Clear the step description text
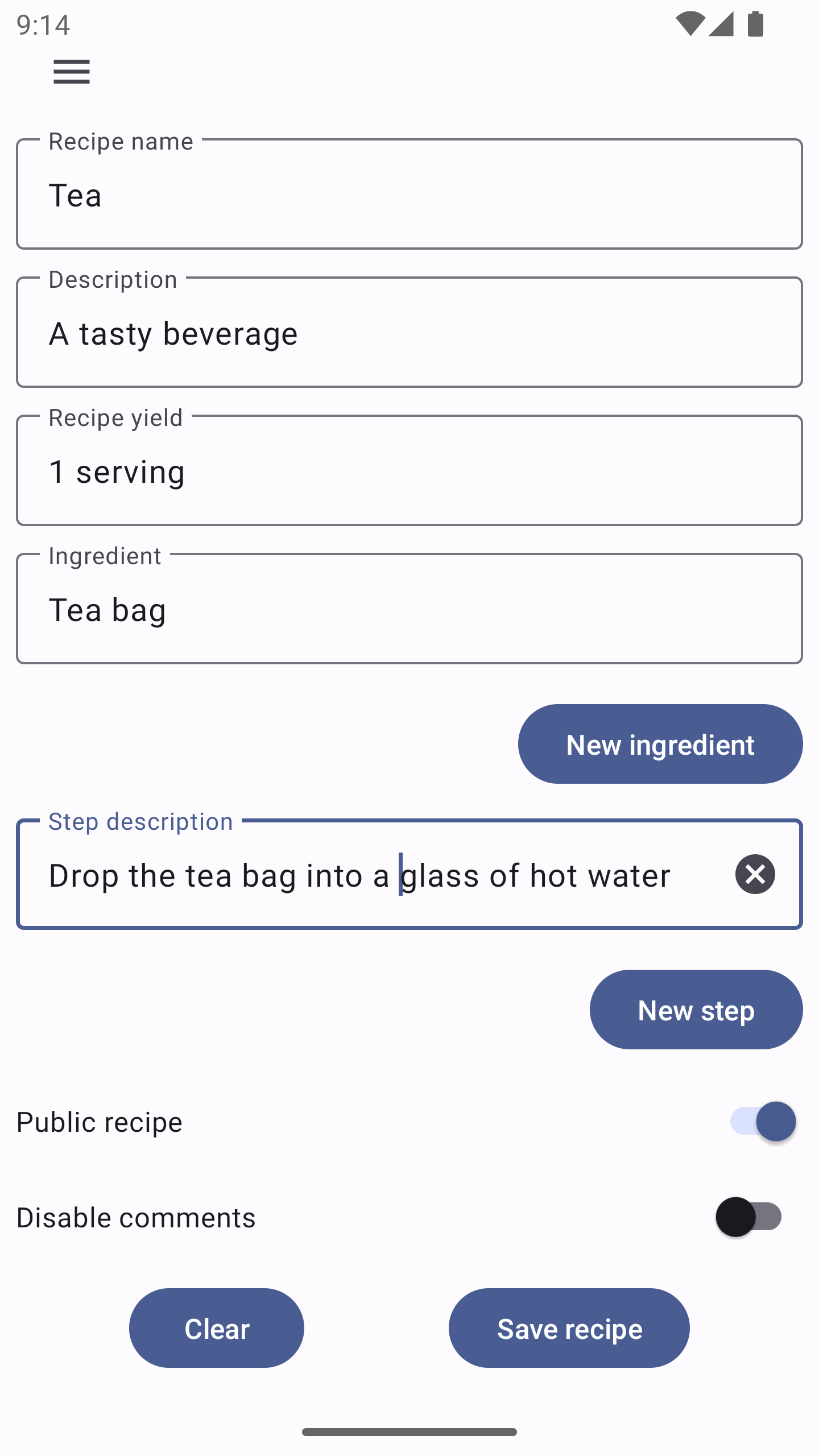 (755, 874)
